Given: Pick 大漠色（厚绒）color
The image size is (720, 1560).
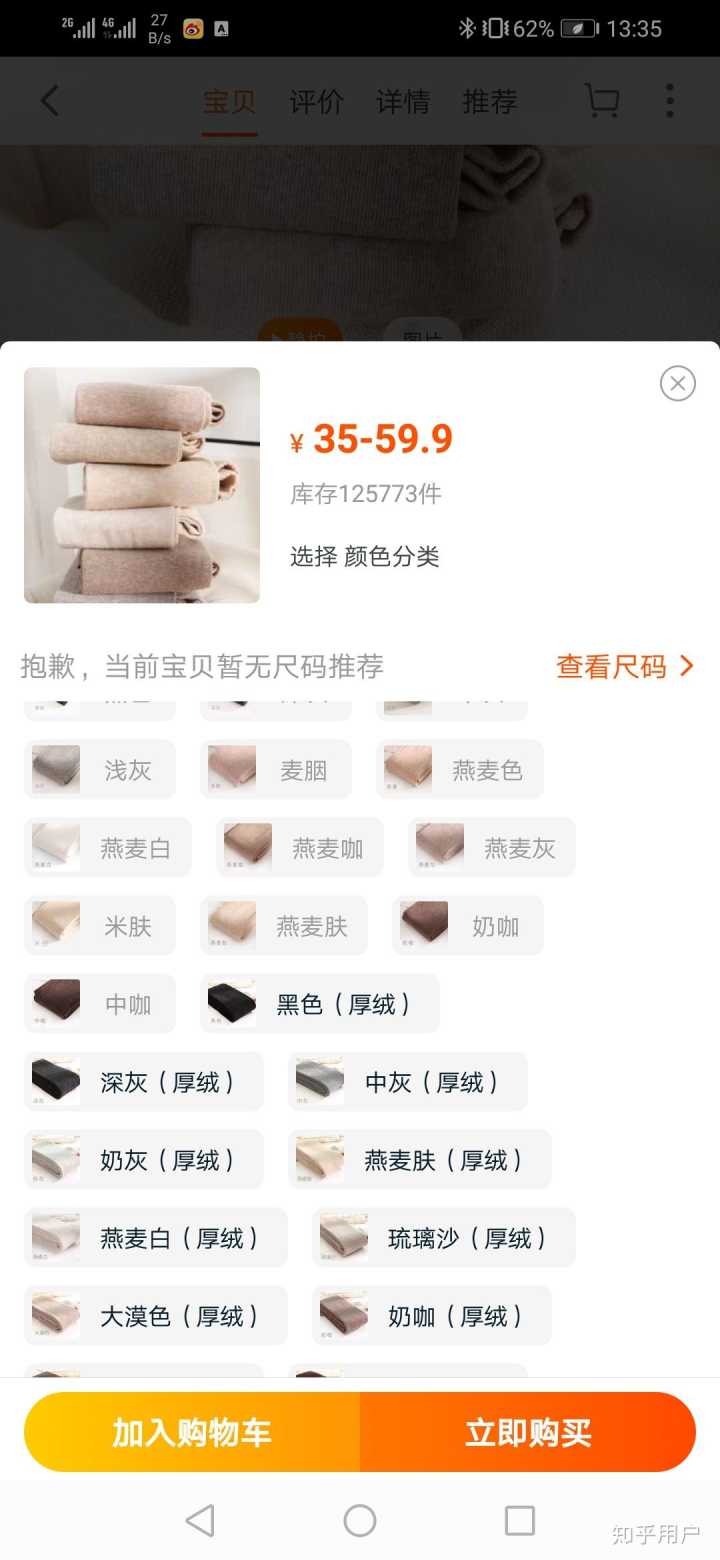Looking at the screenshot, I should click(x=156, y=1316).
